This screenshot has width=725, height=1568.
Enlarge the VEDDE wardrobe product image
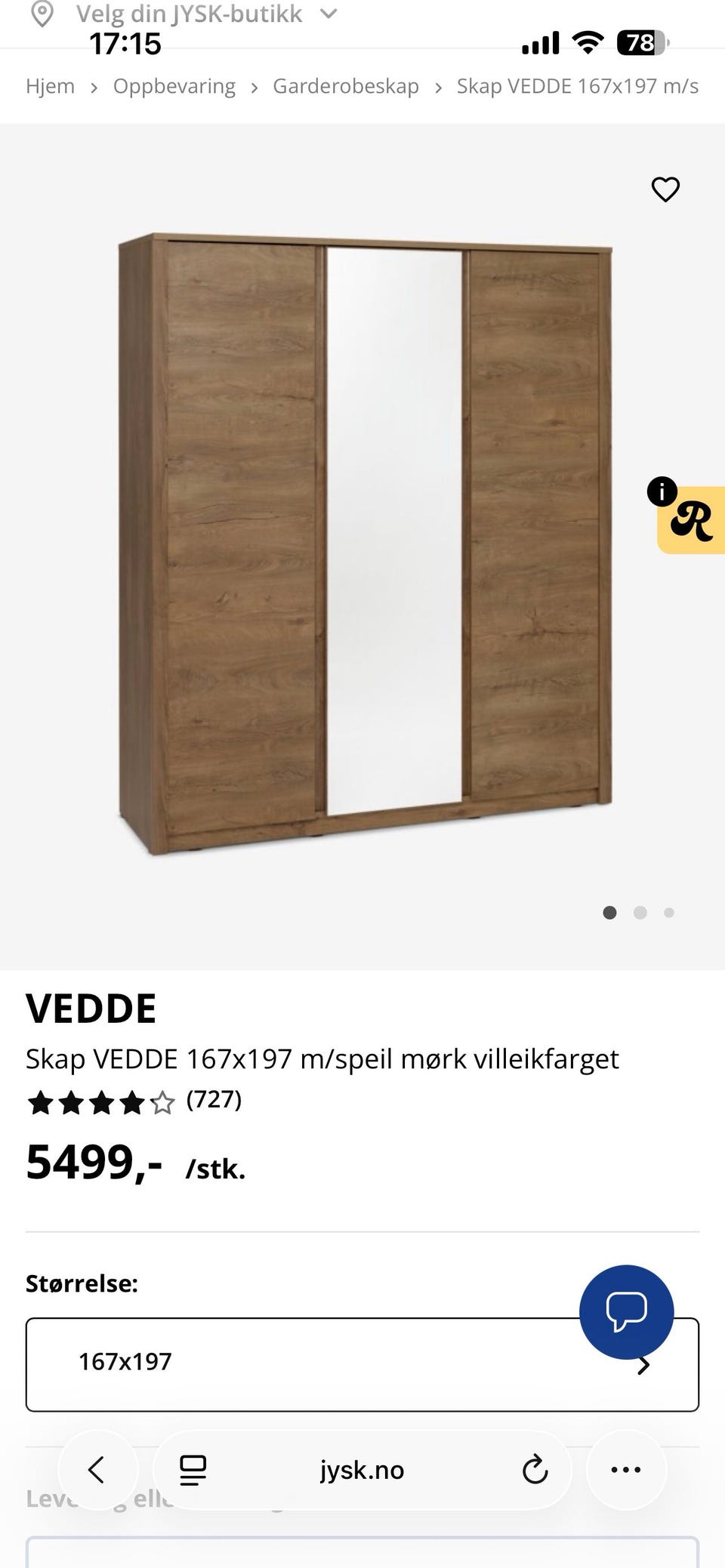click(x=366, y=544)
